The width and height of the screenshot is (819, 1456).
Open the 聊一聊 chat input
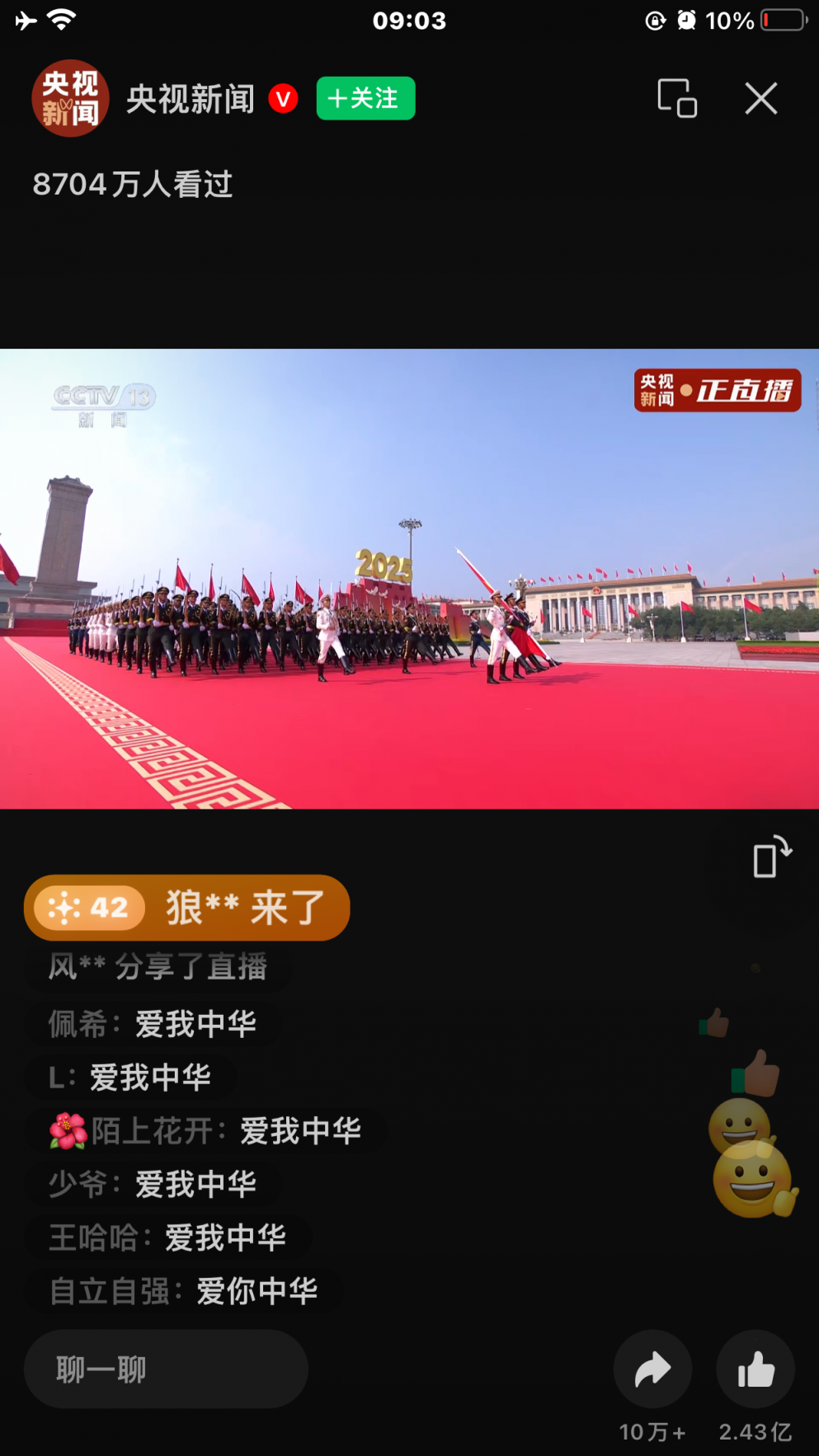166,1369
